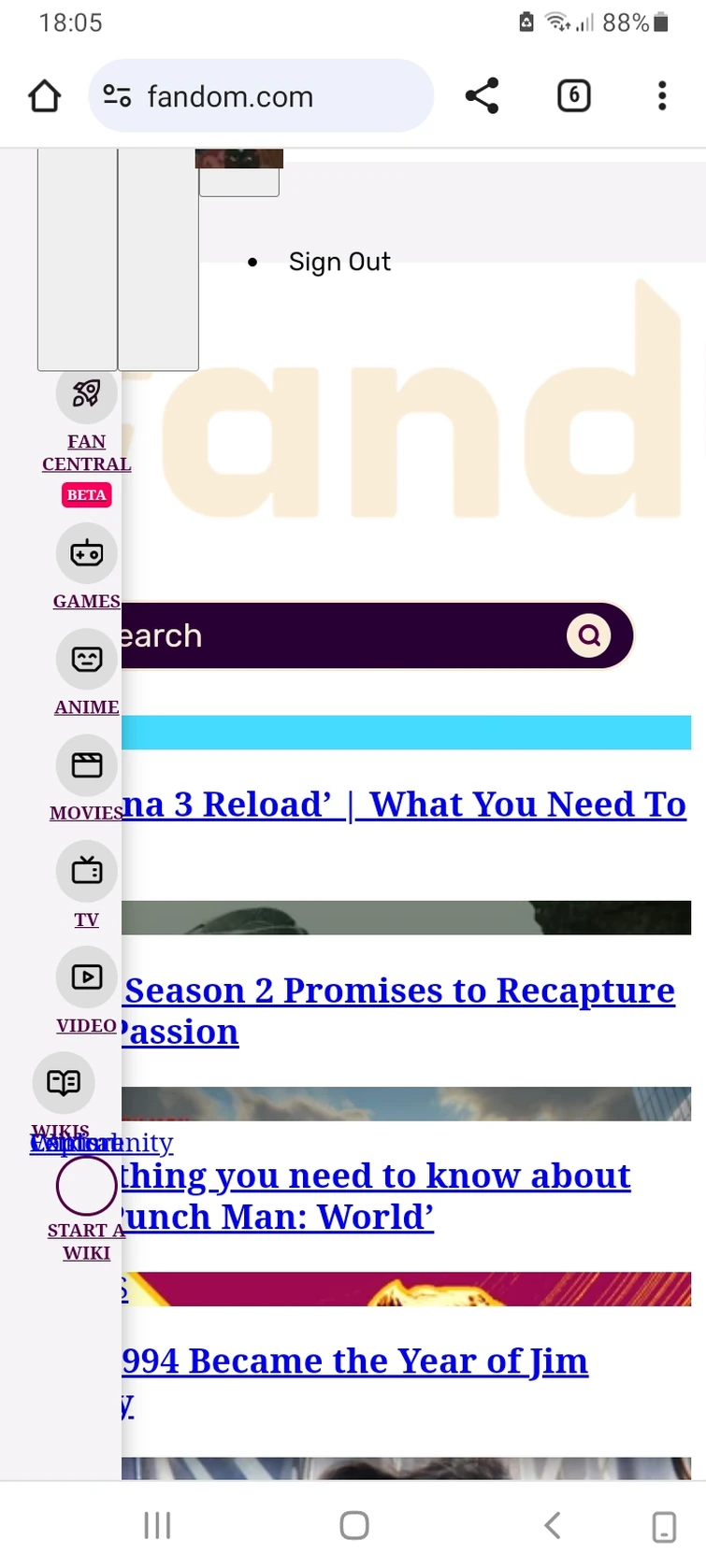Choose Start a Wiki

(86, 1210)
